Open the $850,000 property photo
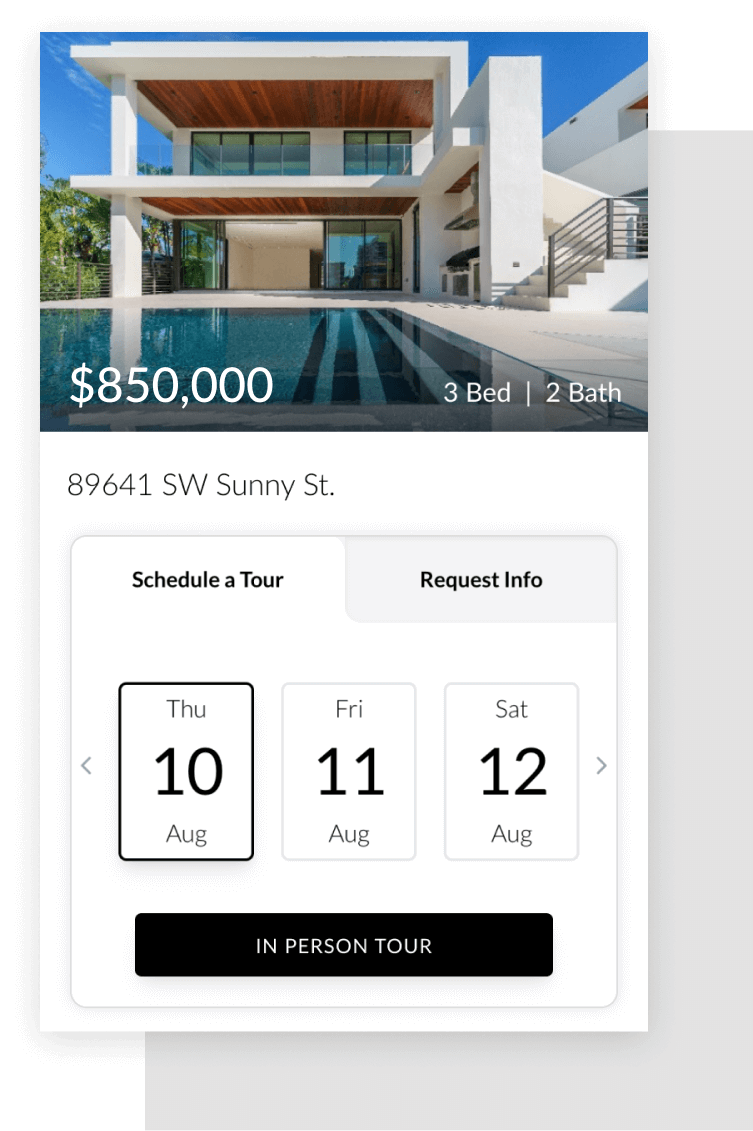 click(x=343, y=230)
